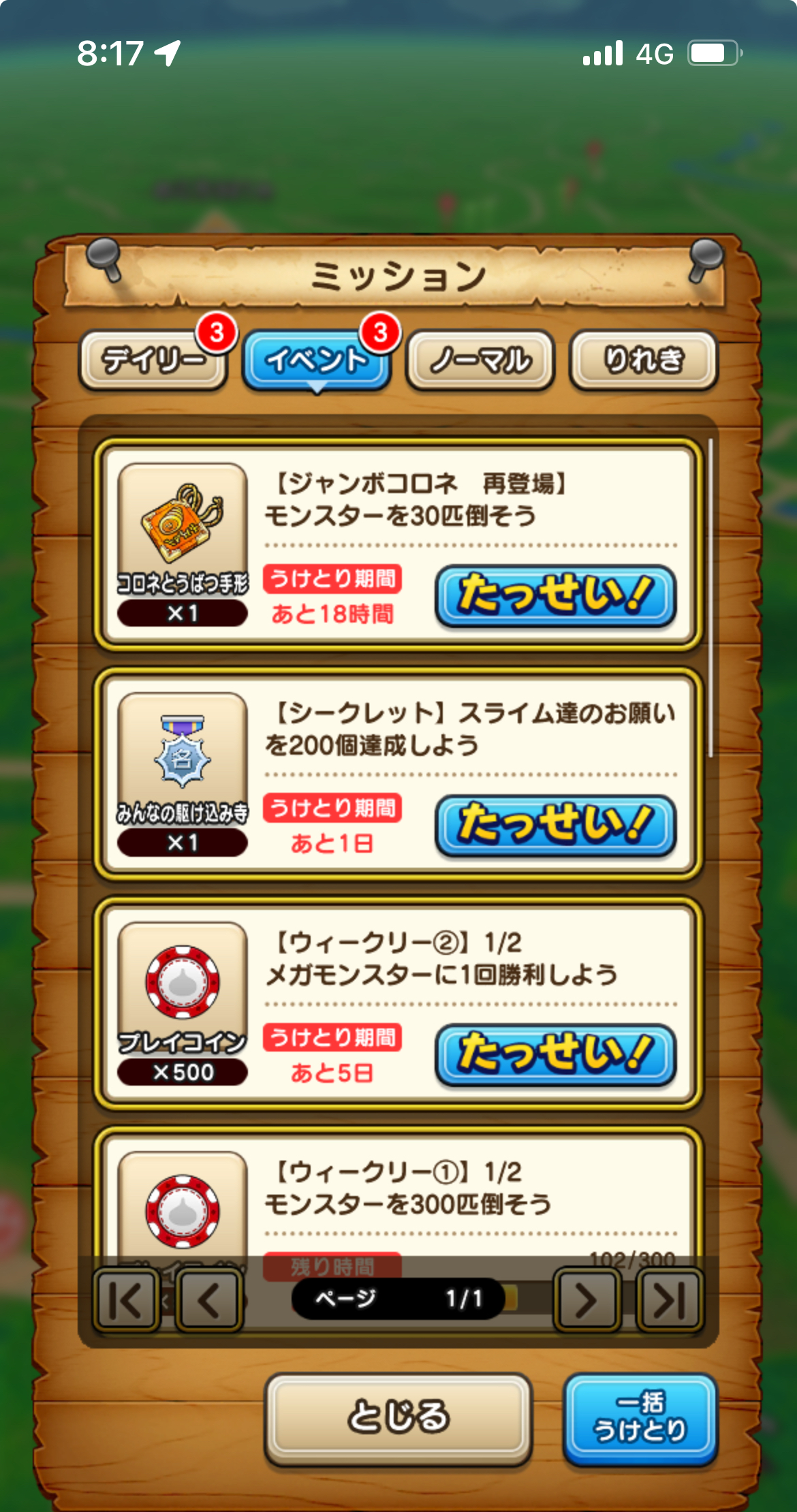Open the ノーマル missions tab
Image resolution: width=797 pixels, height=1512 pixels.
pos(480,360)
